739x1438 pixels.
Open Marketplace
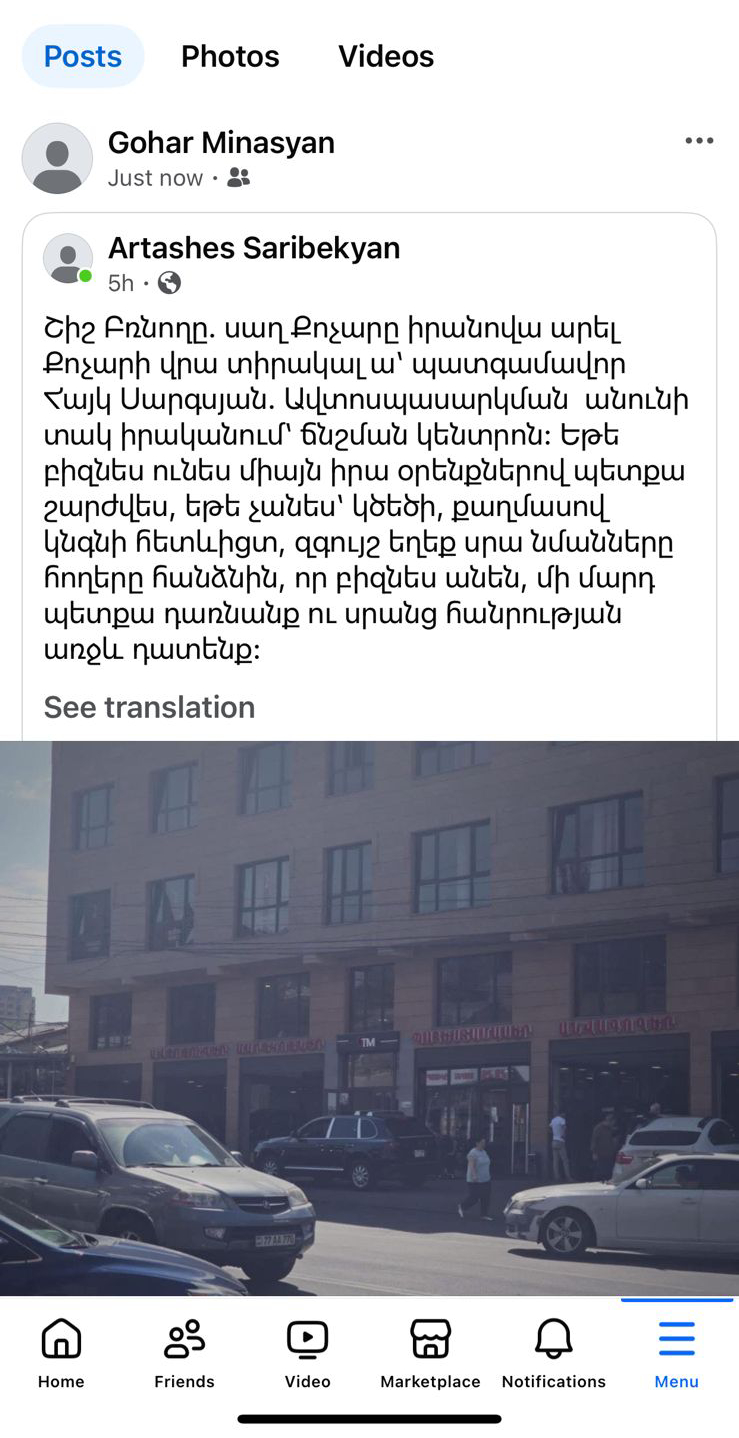(430, 1353)
